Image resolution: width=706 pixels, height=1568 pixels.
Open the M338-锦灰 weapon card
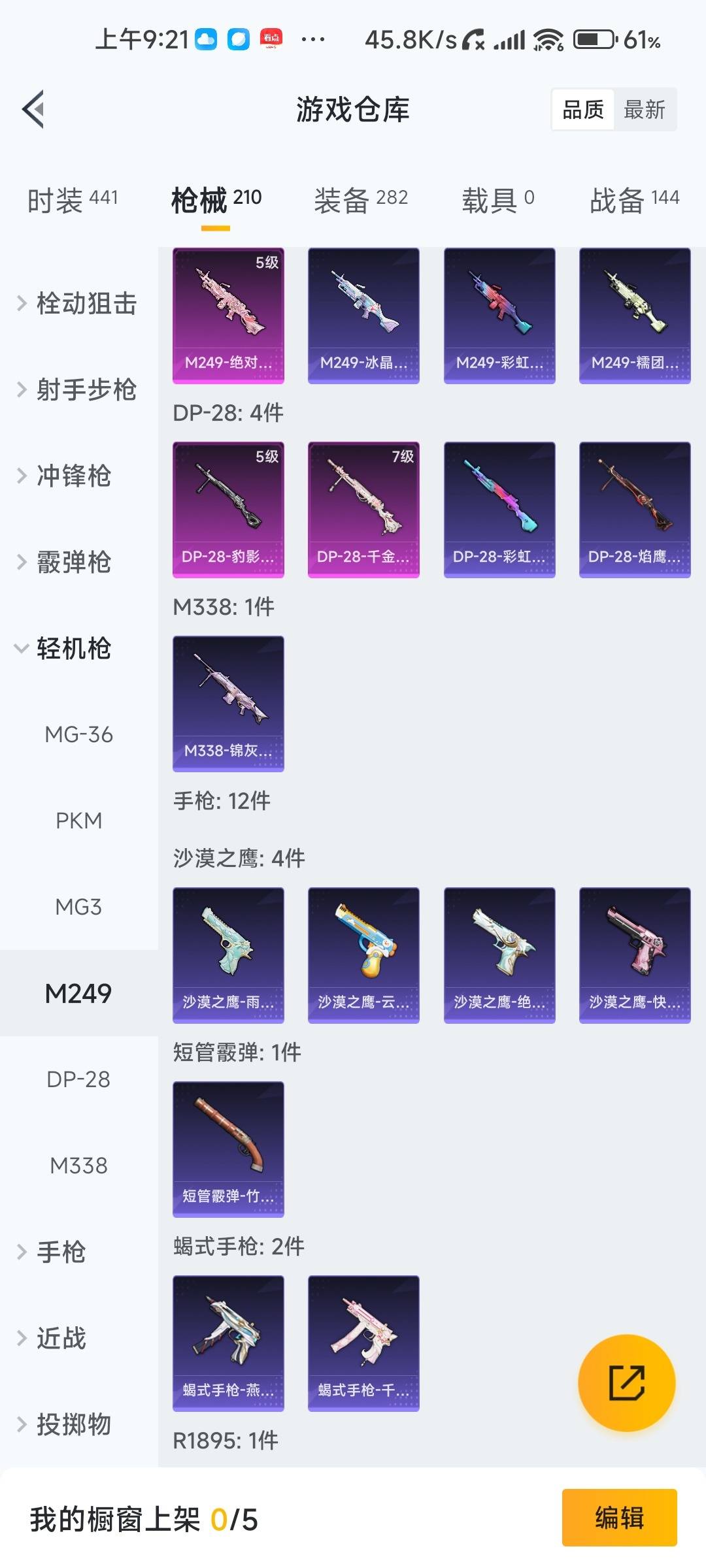coord(228,702)
